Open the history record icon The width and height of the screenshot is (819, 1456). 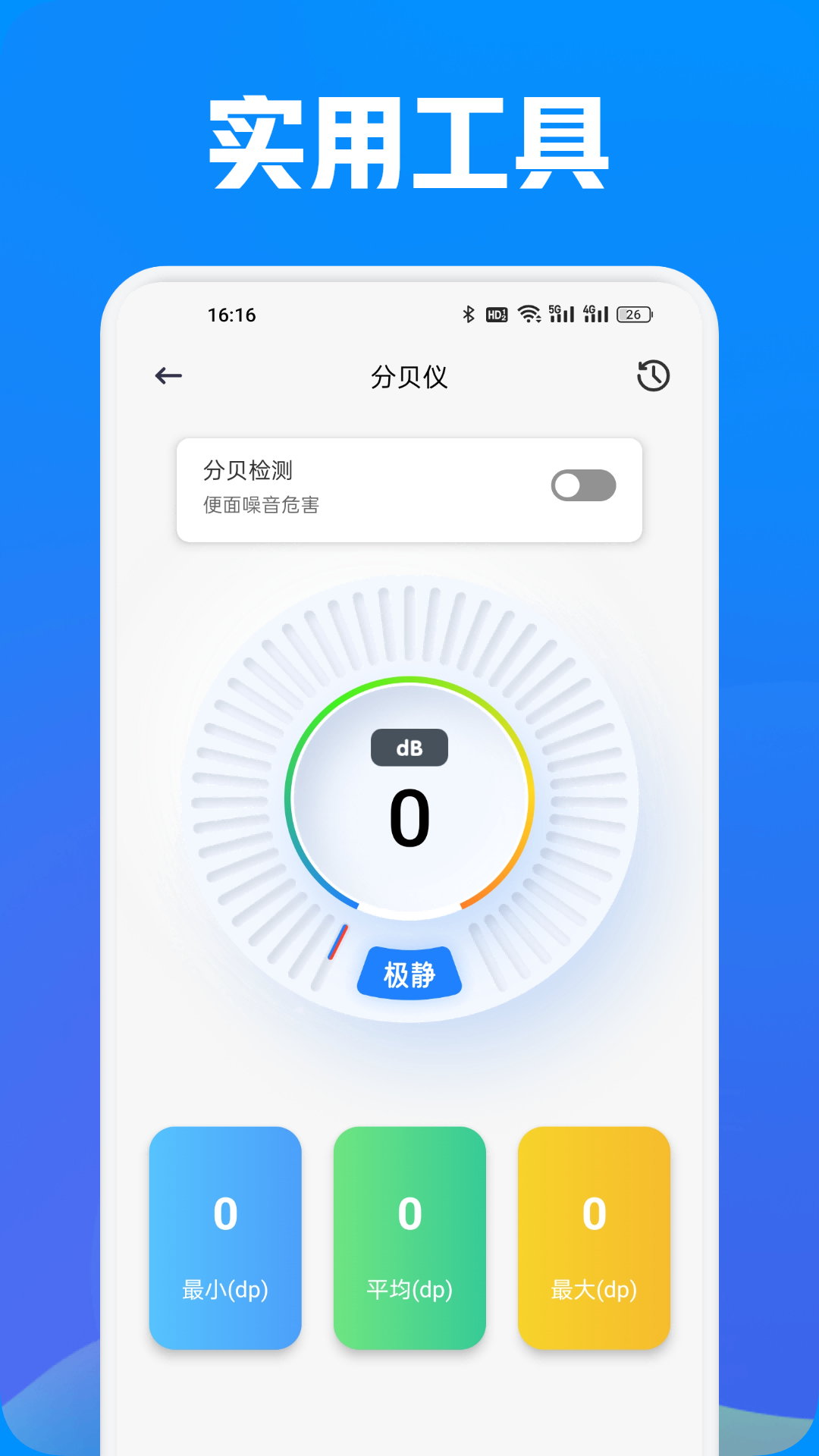[653, 375]
